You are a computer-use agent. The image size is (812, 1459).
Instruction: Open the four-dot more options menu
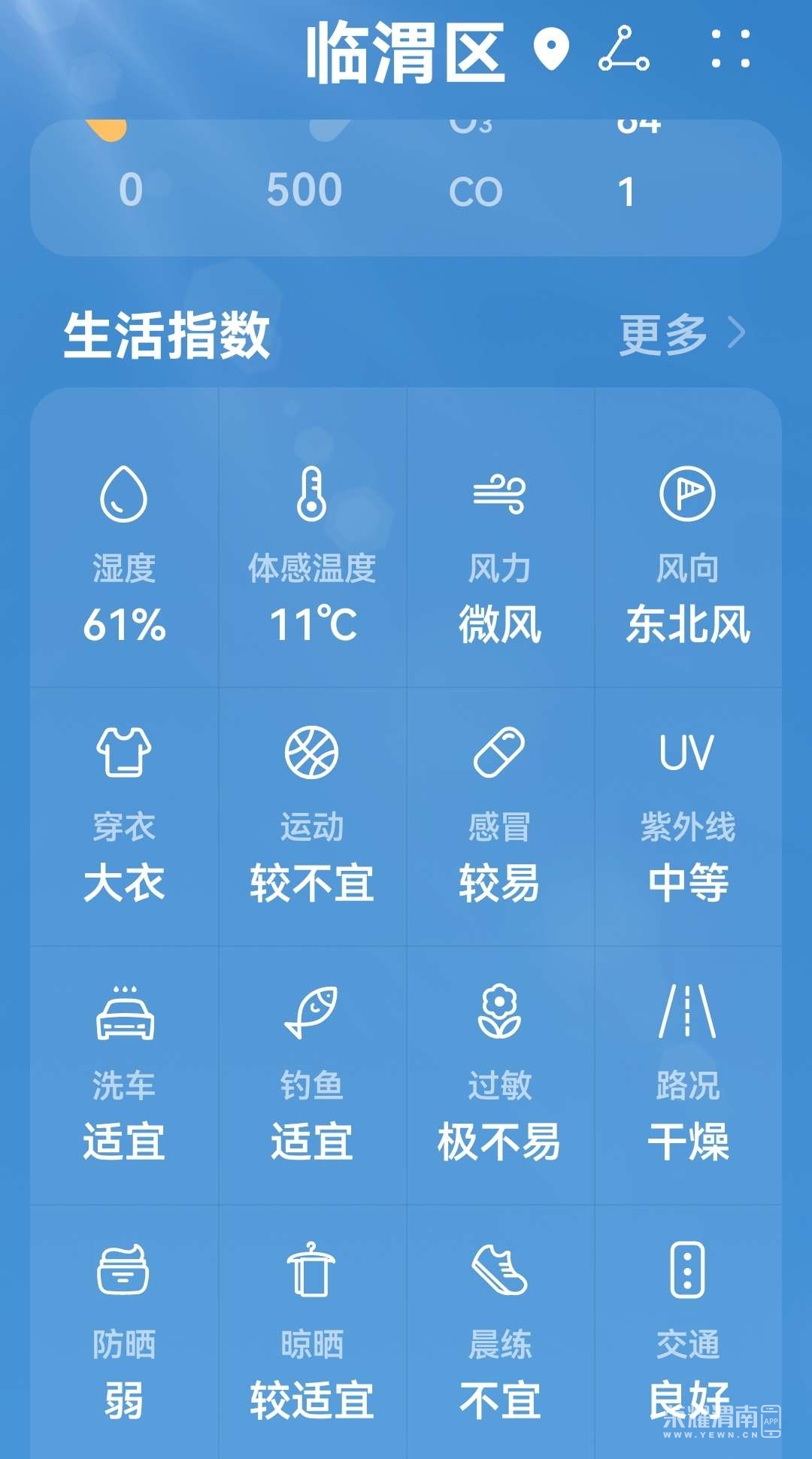coord(731,50)
